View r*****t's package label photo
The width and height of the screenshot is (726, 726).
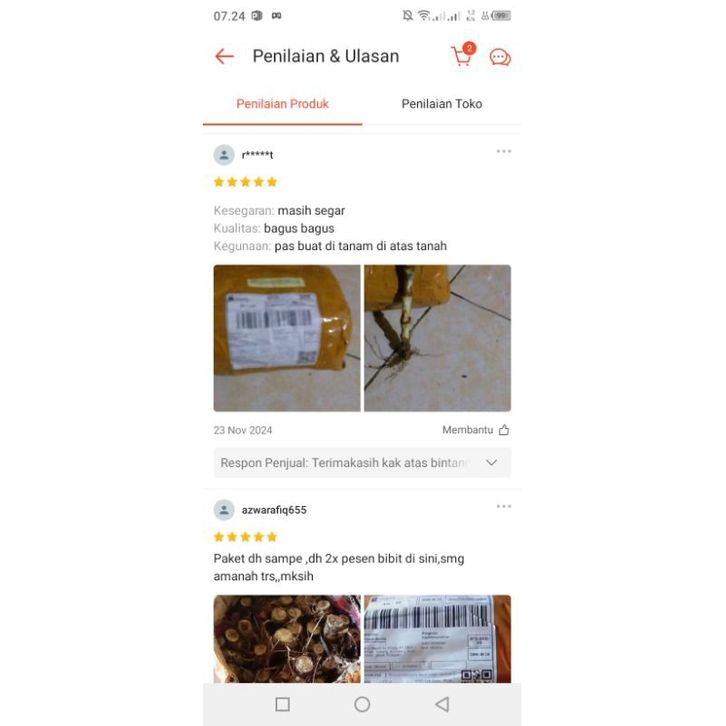(x=287, y=338)
